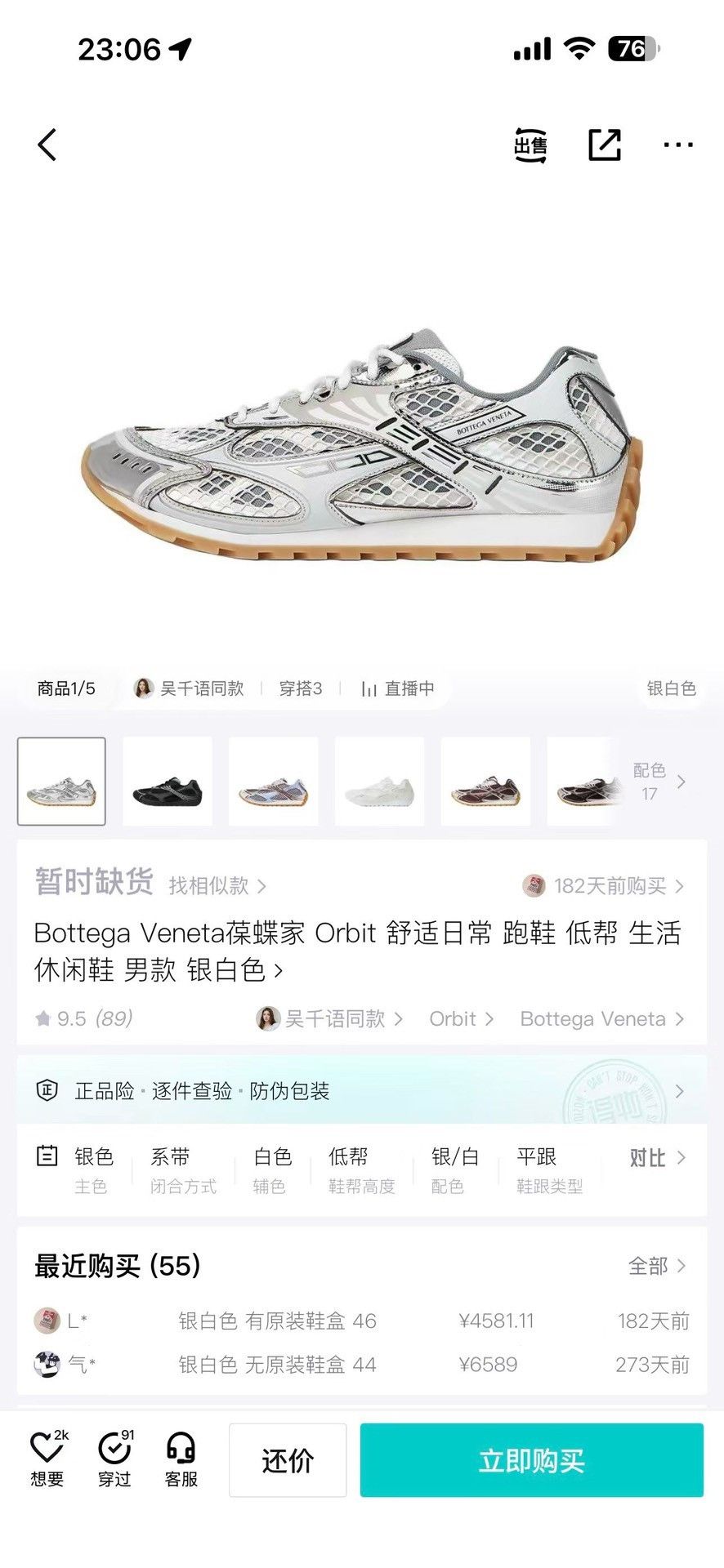Tap 还价 to make an offer
The image size is (724, 1568).
tap(288, 1460)
